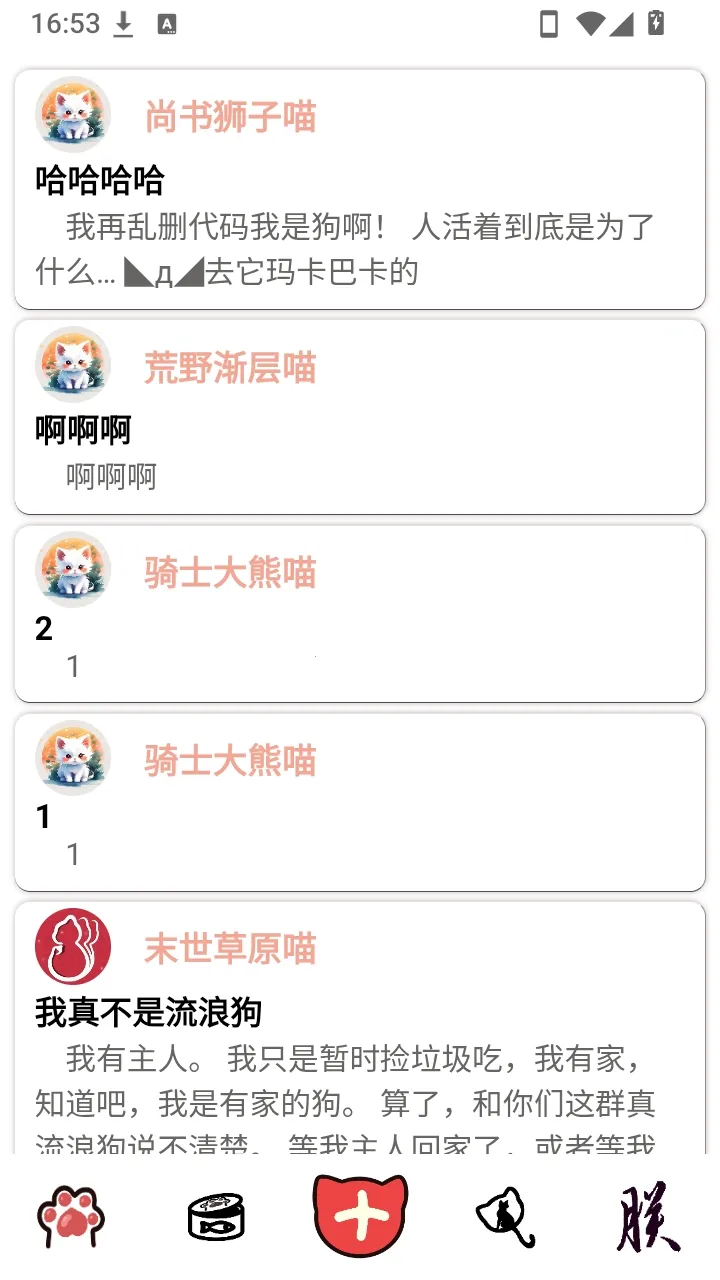Open the 骑士大熊喵 post titled 1
Viewport: 720px width, 1280px height.
point(360,801)
